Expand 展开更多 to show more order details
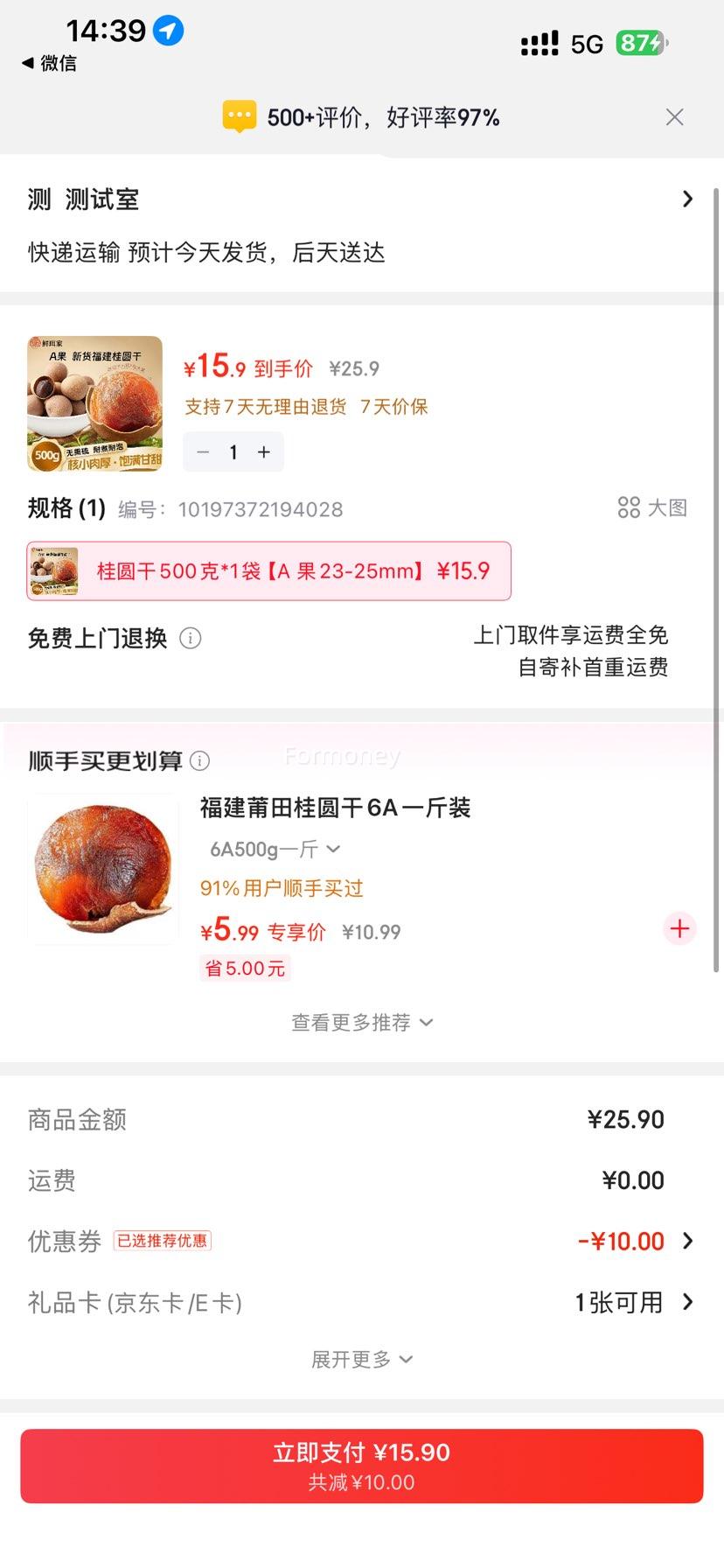 (x=362, y=1359)
